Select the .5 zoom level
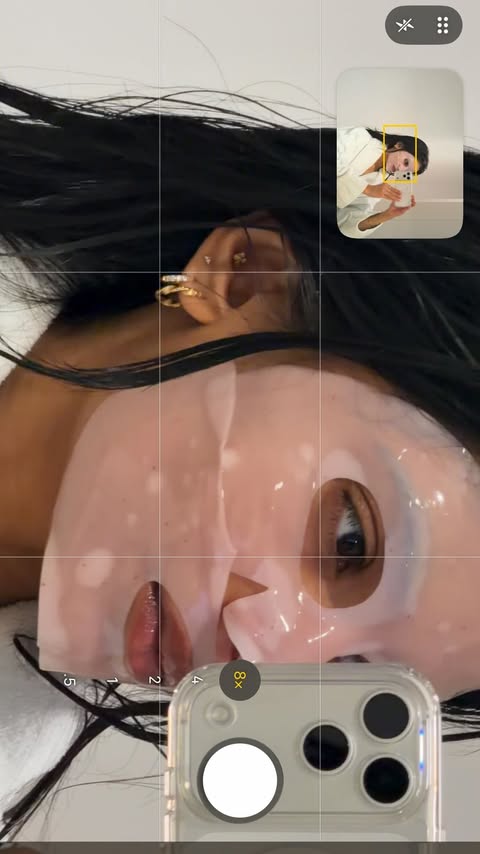 pyautogui.click(x=68, y=680)
